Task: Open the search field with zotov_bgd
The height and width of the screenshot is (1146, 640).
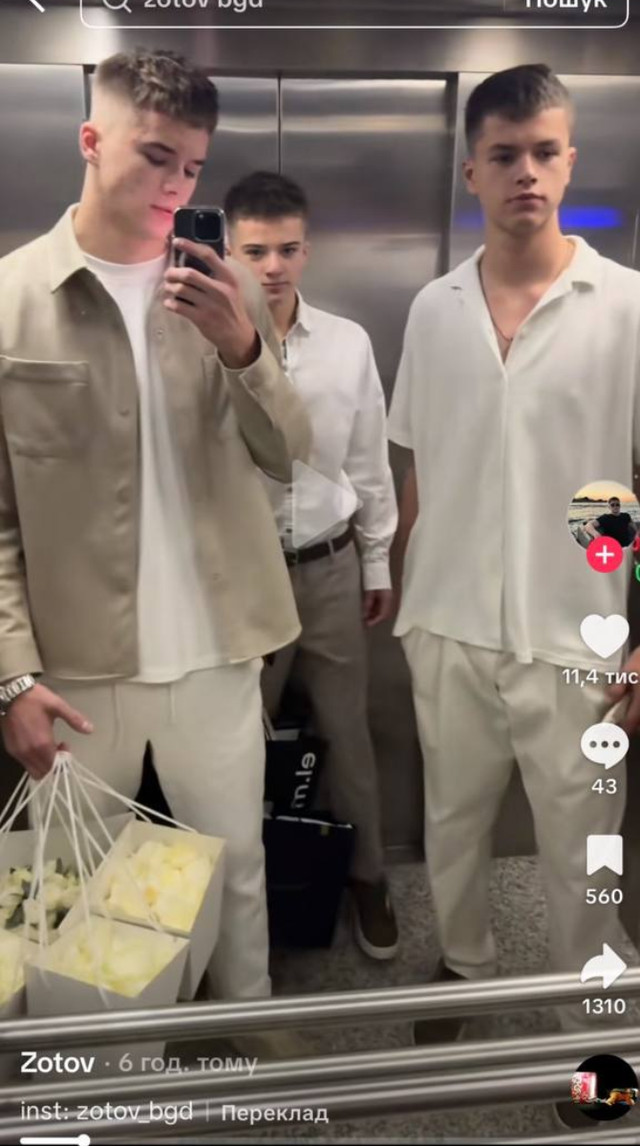Action: (300, 6)
